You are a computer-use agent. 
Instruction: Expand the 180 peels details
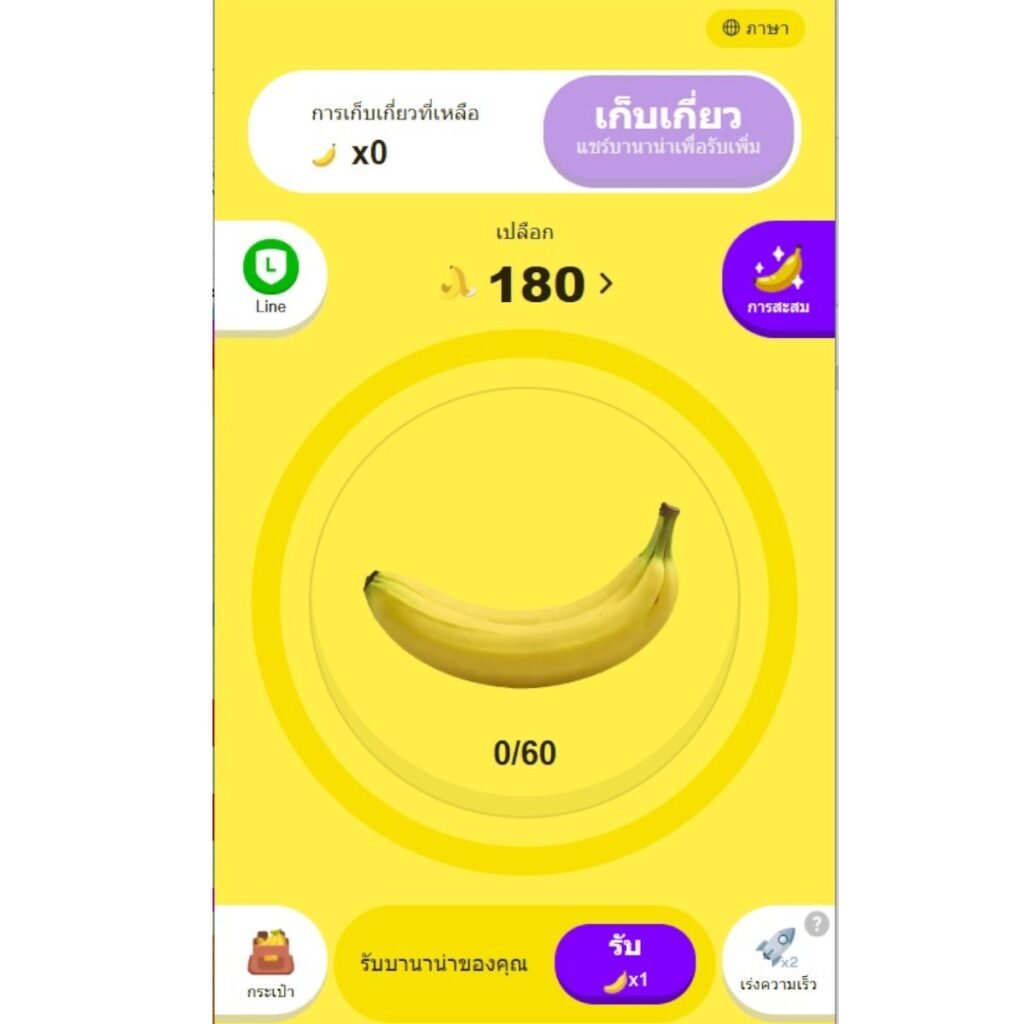(x=606, y=285)
